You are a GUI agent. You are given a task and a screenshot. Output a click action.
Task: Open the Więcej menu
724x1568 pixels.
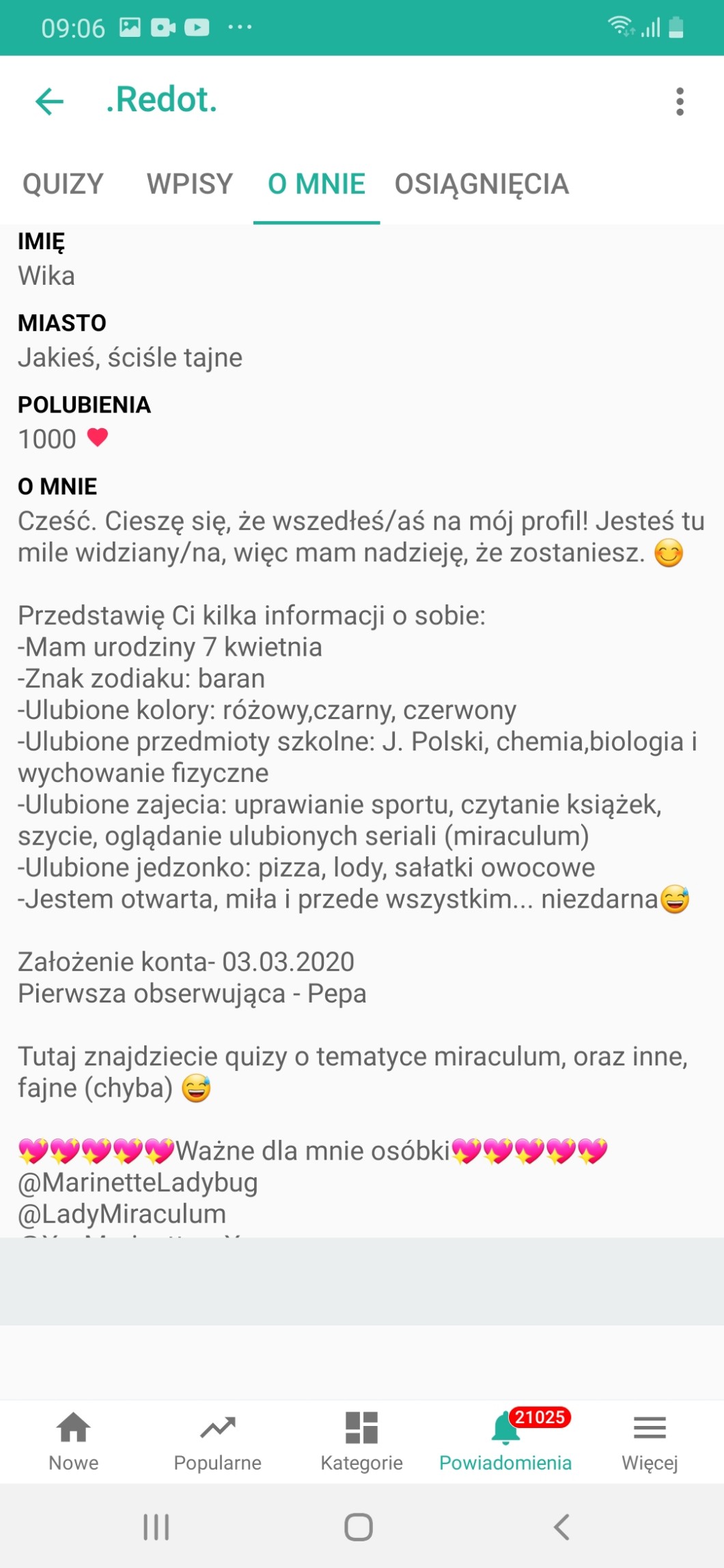650,1441
